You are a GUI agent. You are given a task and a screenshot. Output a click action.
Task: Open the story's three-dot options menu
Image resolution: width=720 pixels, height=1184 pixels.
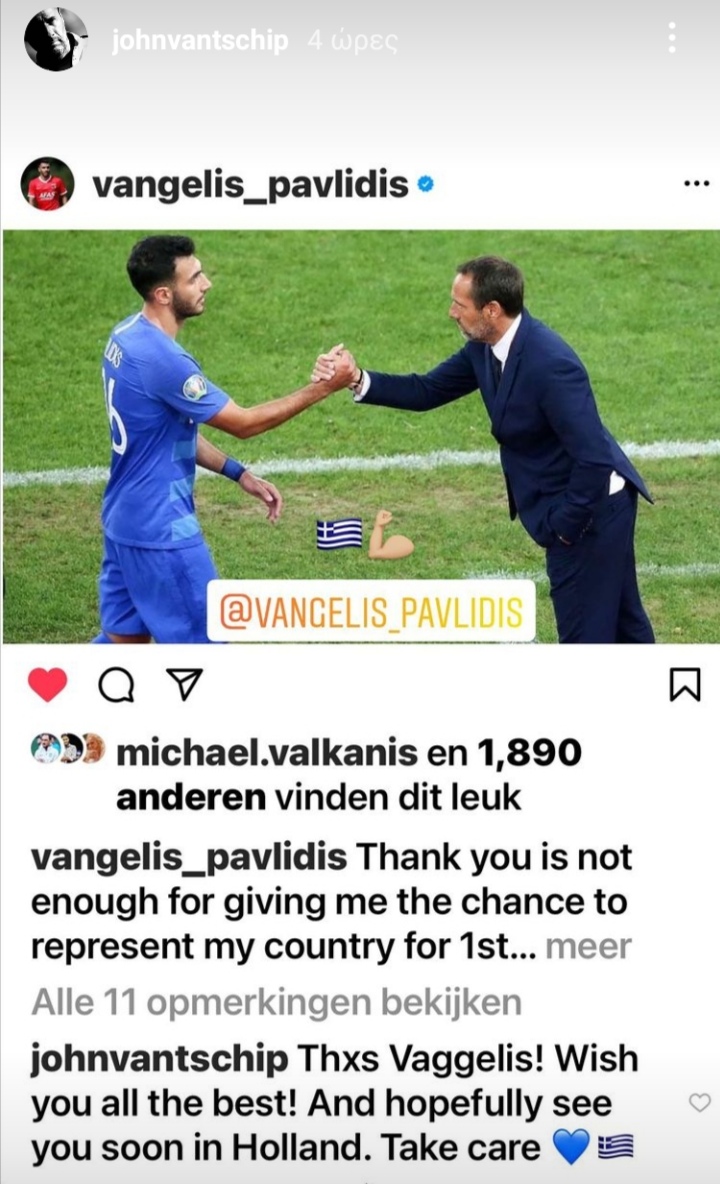tap(672, 38)
